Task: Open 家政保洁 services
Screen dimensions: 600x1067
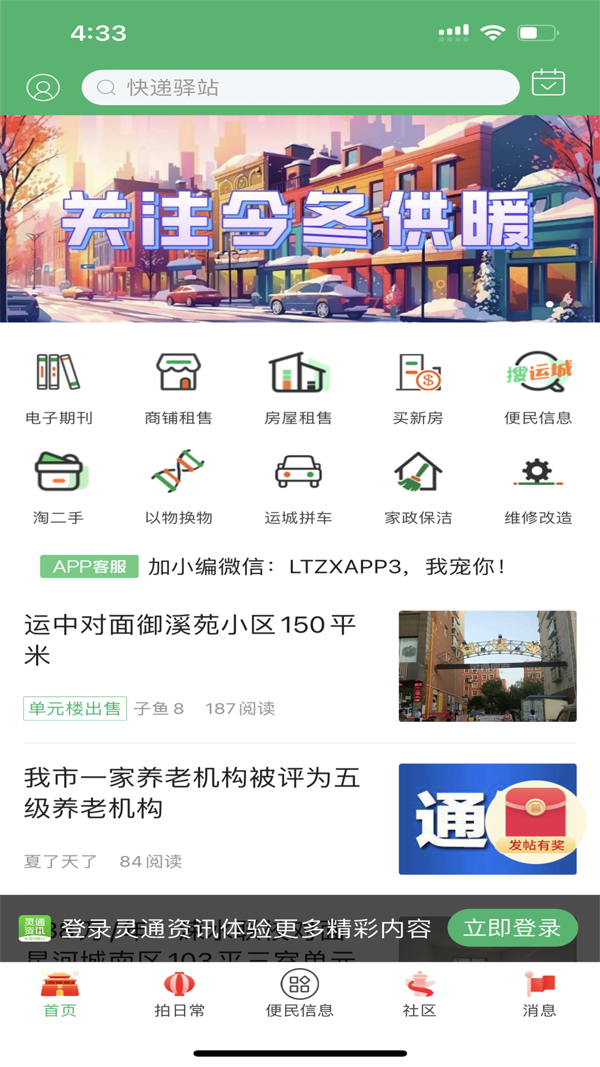Action: pyautogui.click(x=418, y=488)
